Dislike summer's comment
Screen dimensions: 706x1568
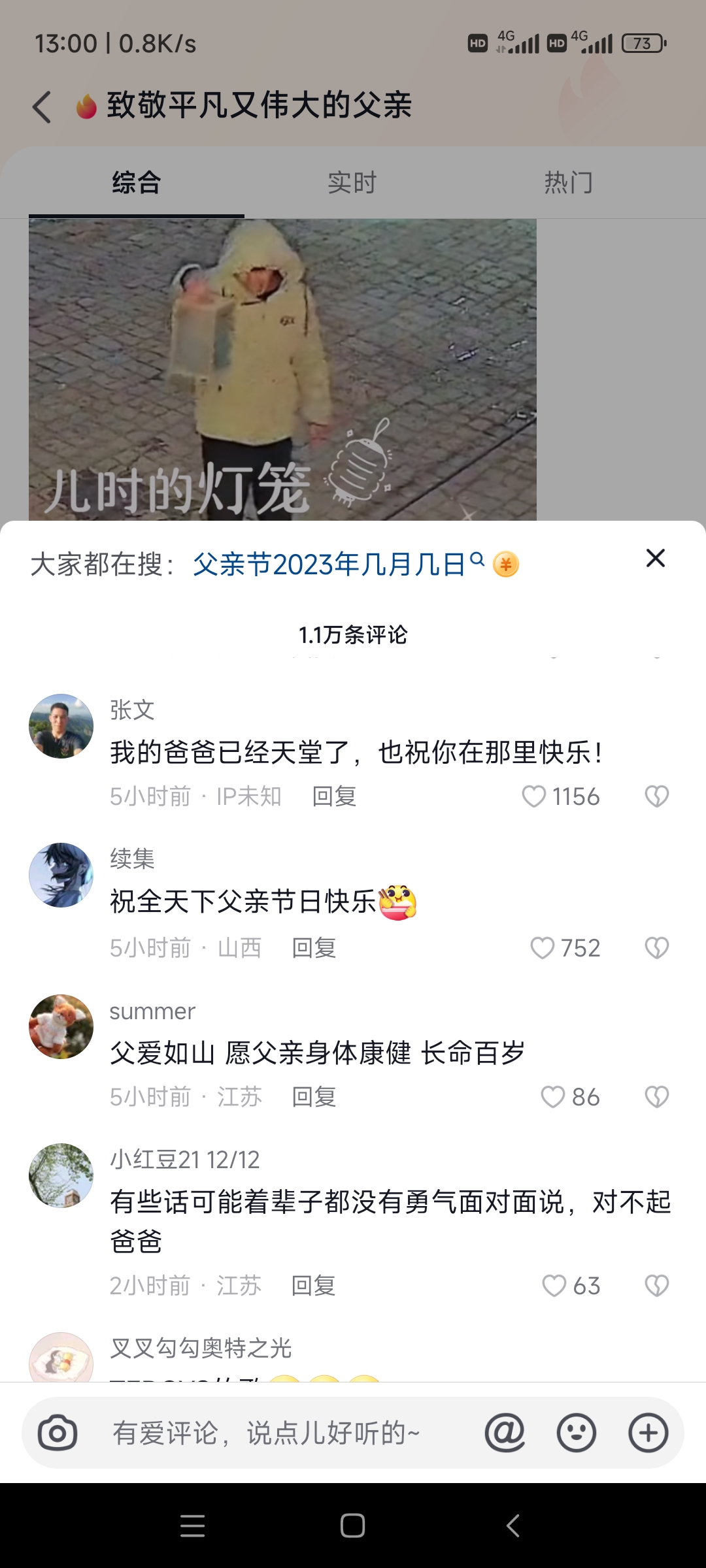click(x=656, y=1097)
